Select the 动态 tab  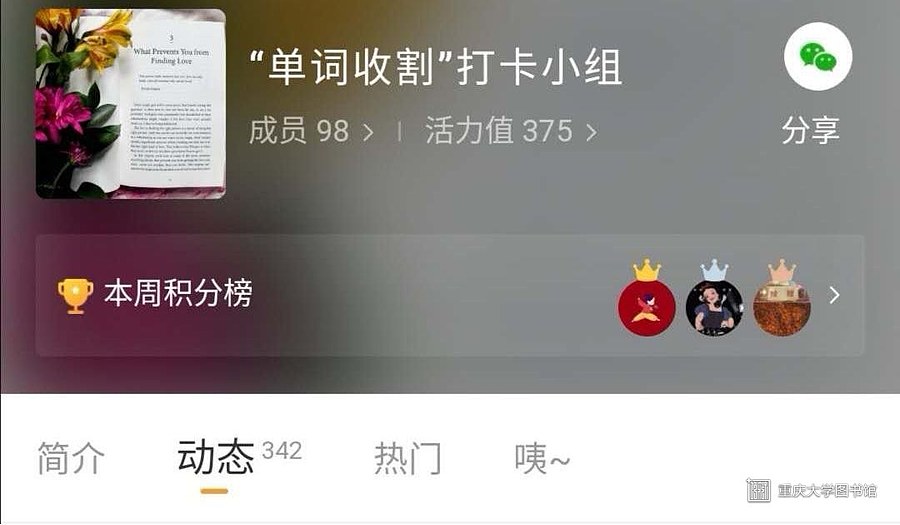pyautogui.click(x=215, y=458)
